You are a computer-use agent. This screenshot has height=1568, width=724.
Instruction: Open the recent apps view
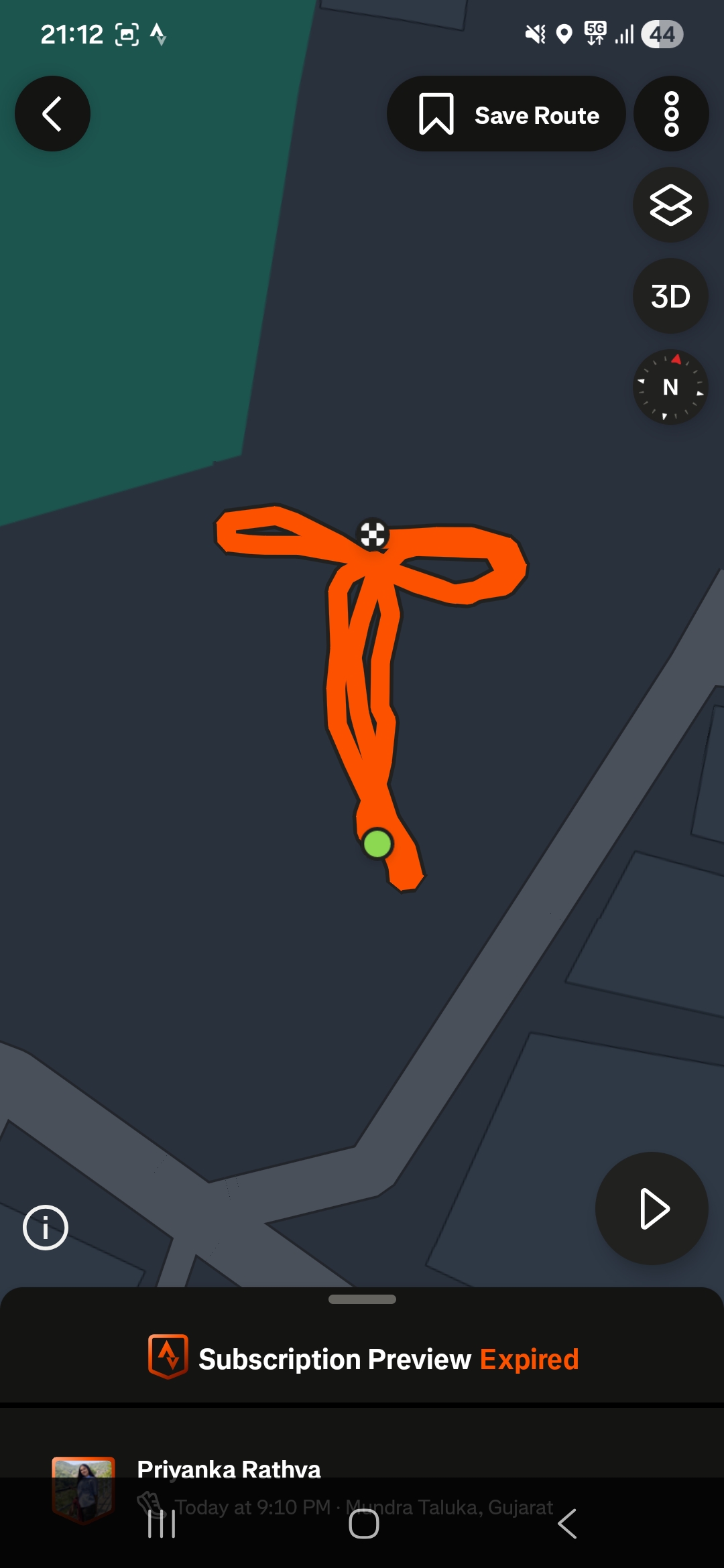(162, 1524)
